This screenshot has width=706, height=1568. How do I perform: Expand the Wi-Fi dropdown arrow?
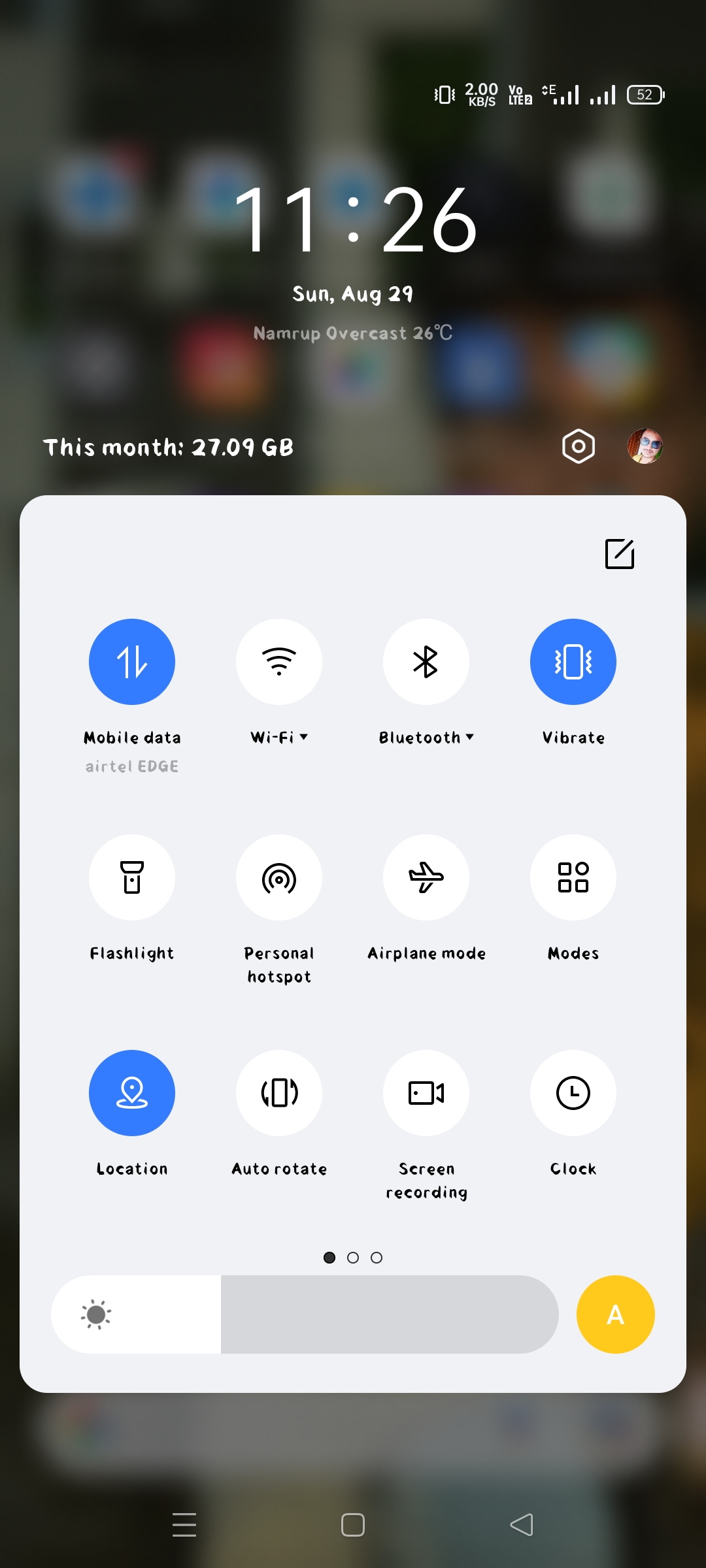pos(304,737)
